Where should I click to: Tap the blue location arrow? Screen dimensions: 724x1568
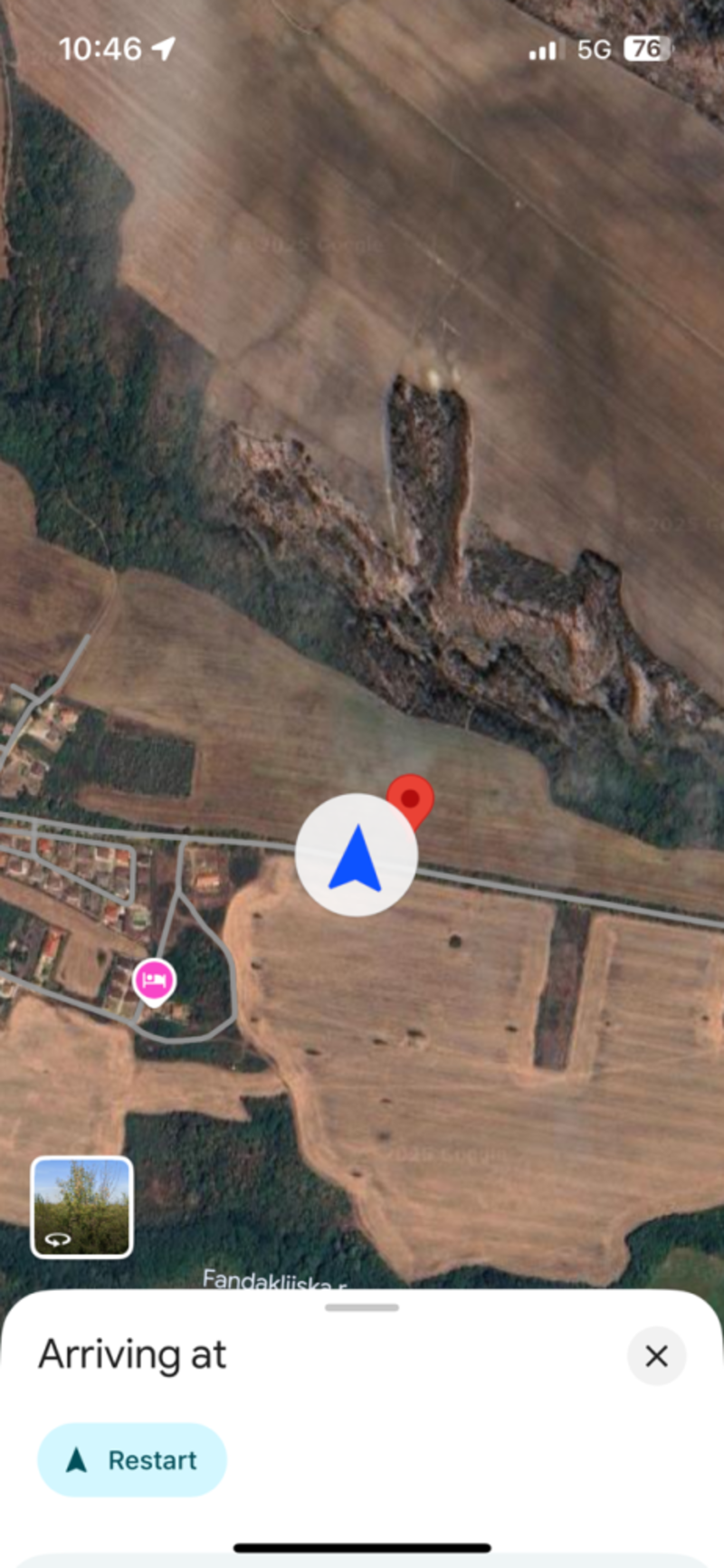pos(356,856)
